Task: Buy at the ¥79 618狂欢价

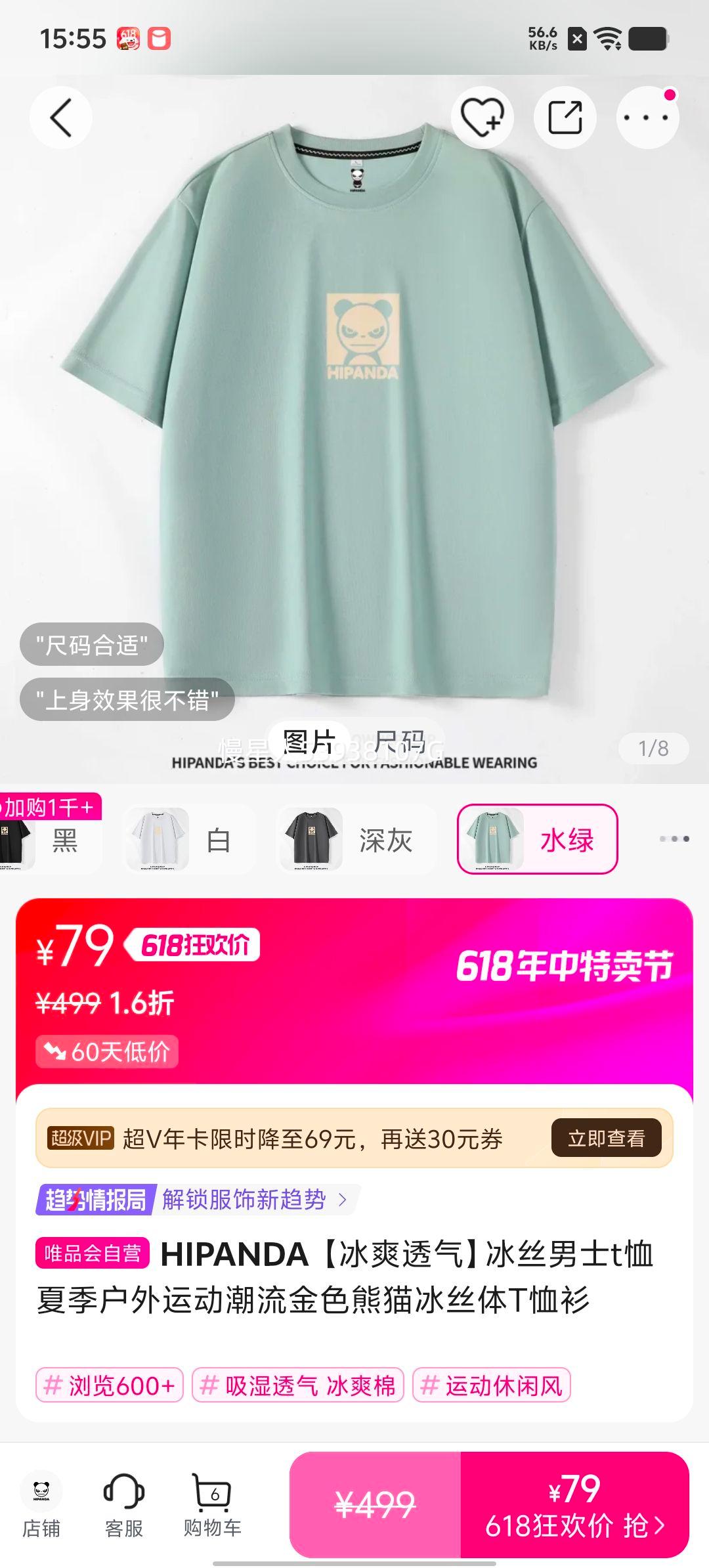Action: click(574, 1506)
